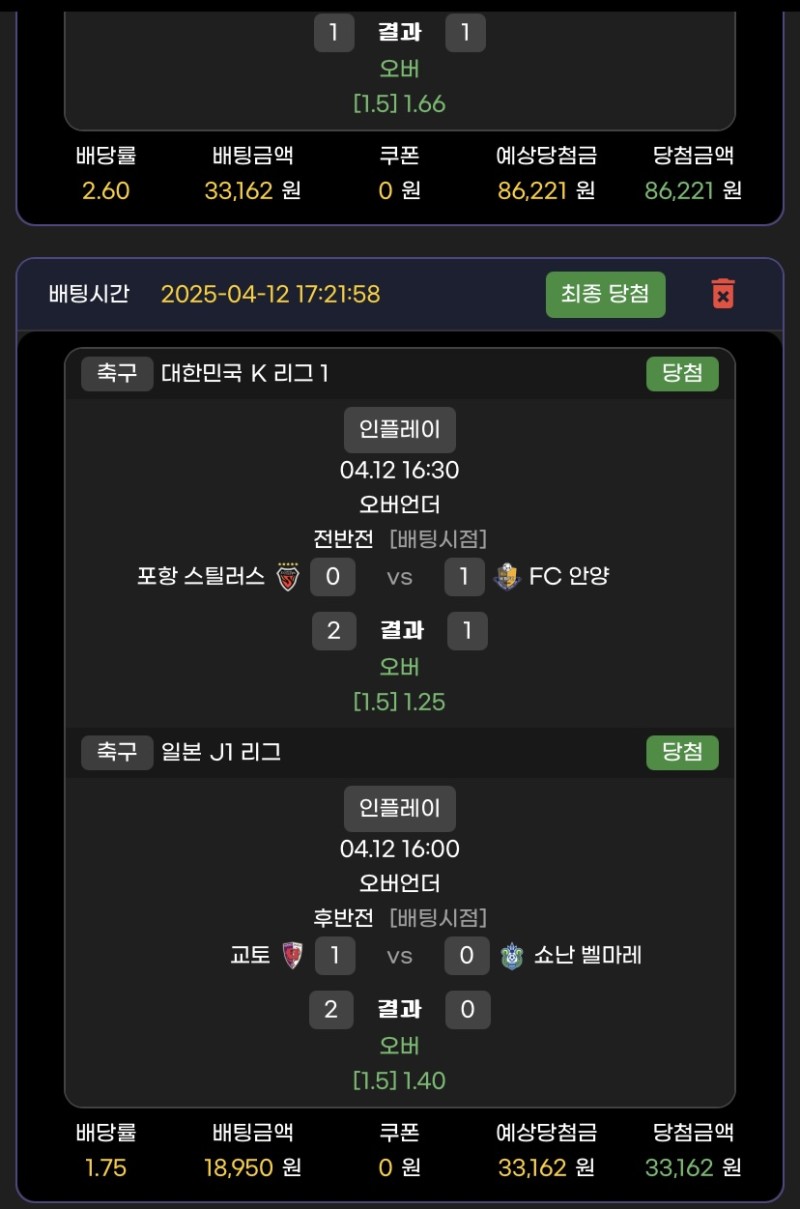Screen dimensions: 800x1209
Task: Delete the bet slip placed at 17:21:58
Action: click(x=722, y=294)
